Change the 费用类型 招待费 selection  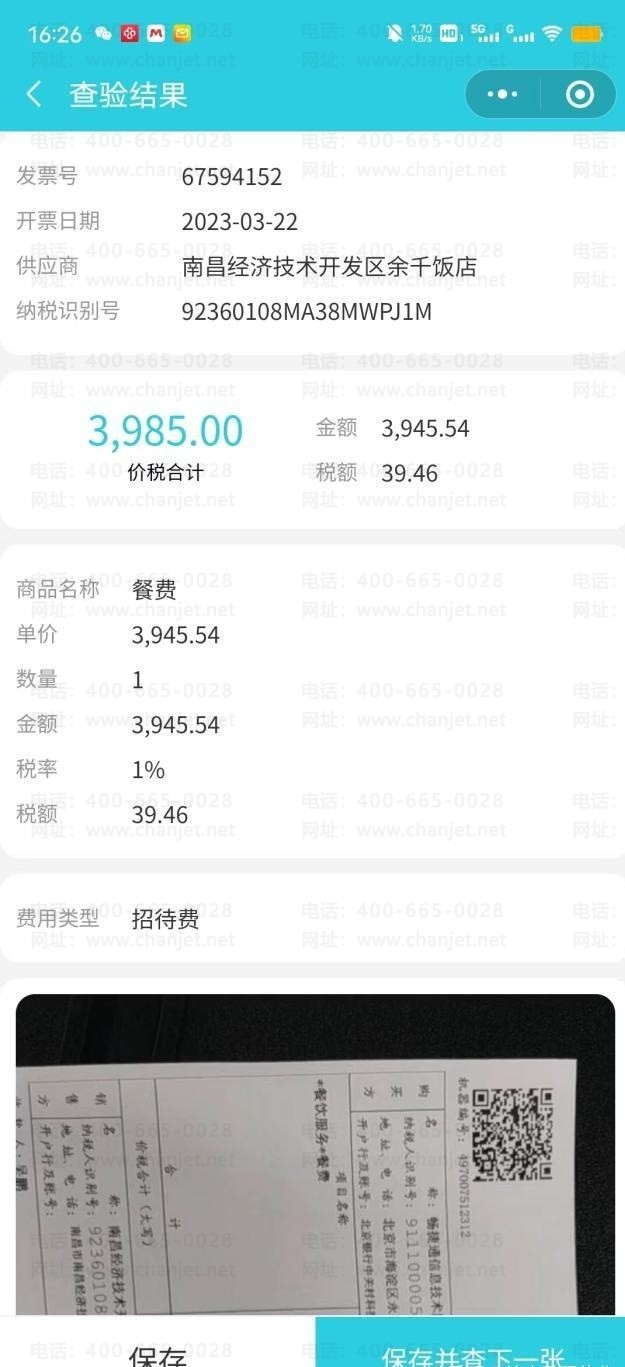(x=312, y=918)
